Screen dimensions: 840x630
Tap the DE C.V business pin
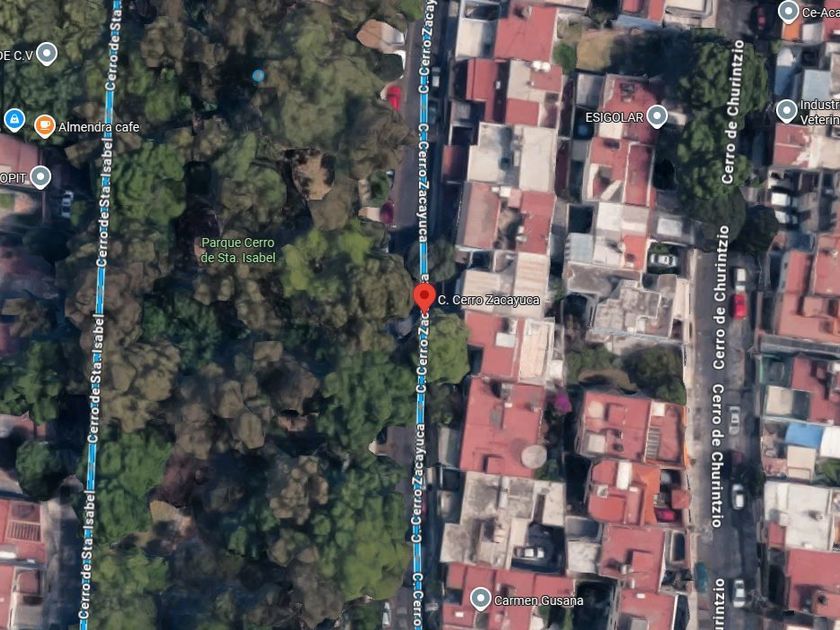pos(47,54)
